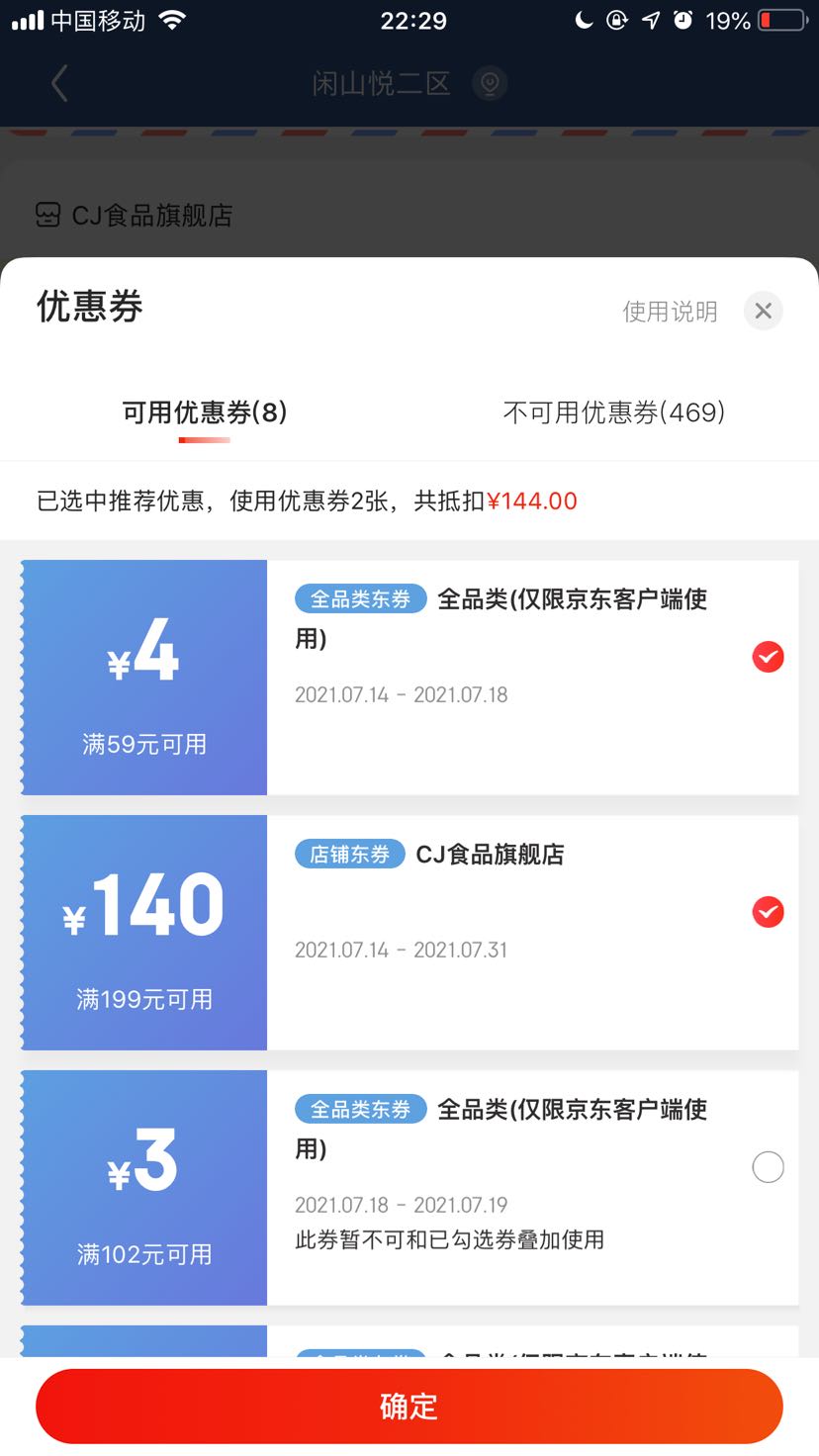Deselect the ¥140 CJ食品旗舰店 coupon
Image resolution: width=819 pixels, height=1456 pixels.
click(769, 912)
